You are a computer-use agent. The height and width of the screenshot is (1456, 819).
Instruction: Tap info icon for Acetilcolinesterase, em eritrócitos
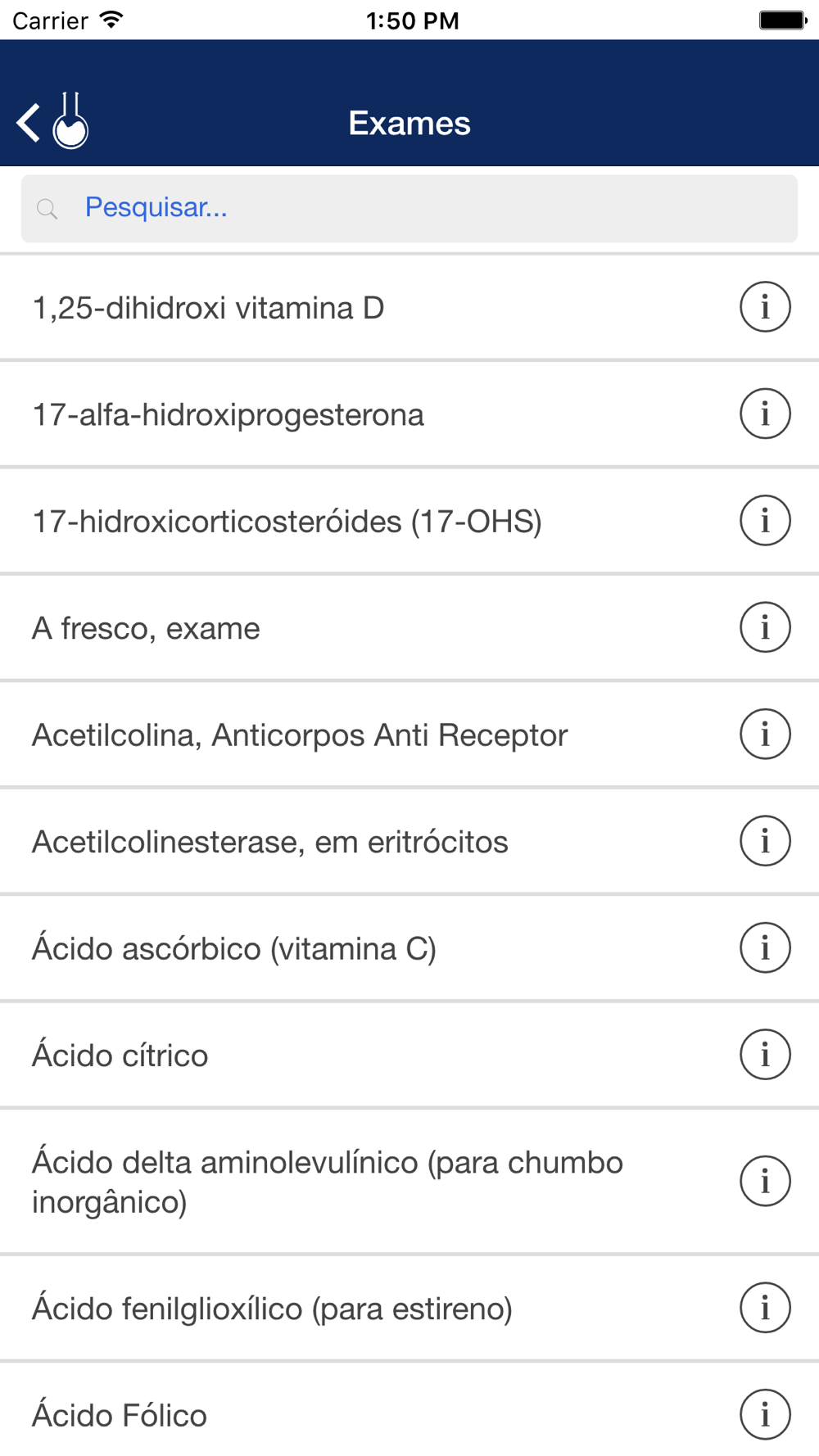click(765, 841)
